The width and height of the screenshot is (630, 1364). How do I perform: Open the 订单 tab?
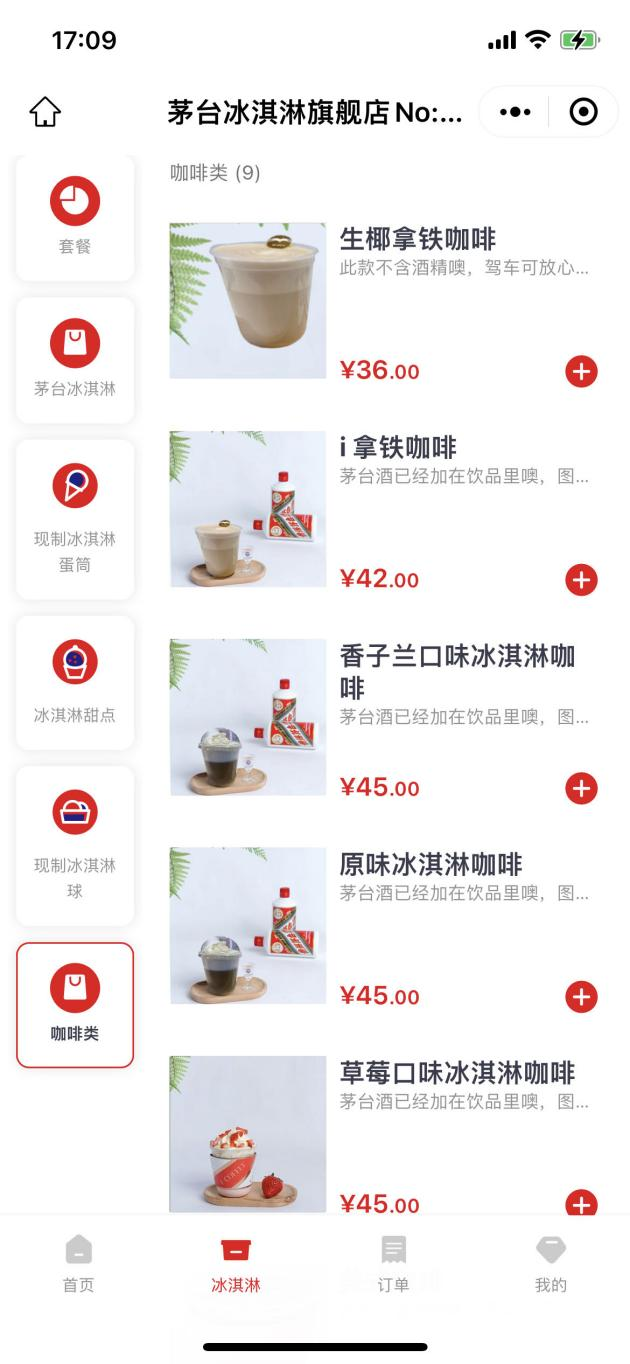pyautogui.click(x=393, y=1263)
